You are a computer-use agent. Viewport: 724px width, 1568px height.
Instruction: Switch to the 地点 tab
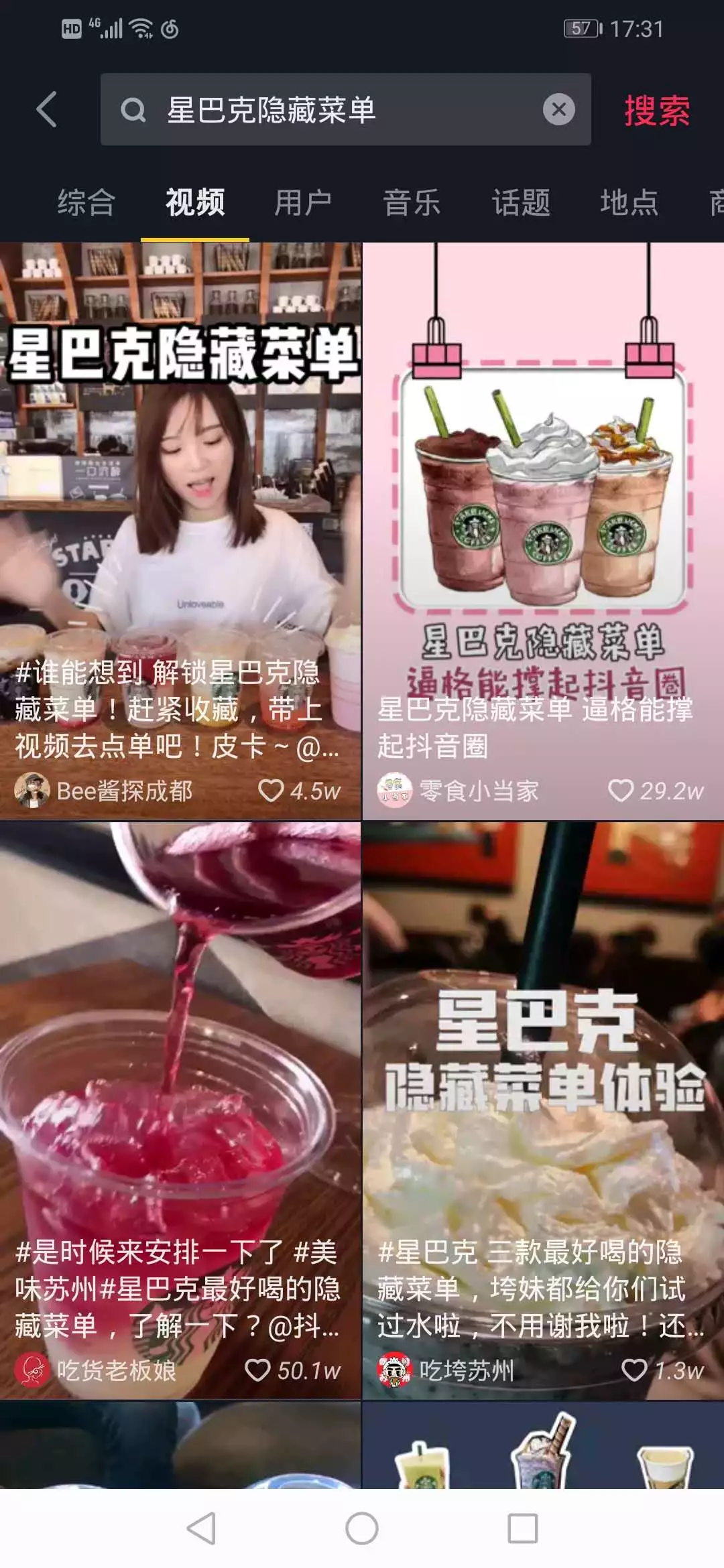[x=629, y=202]
